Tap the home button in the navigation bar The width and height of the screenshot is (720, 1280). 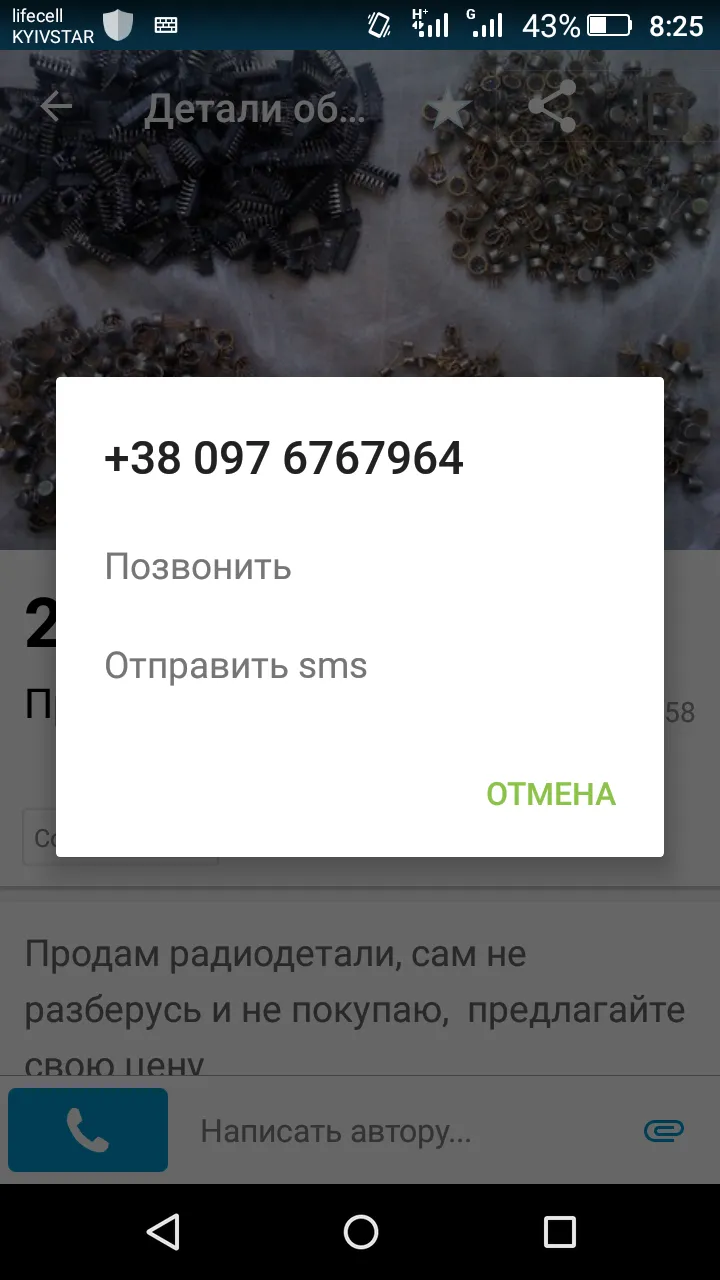click(x=361, y=1232)
